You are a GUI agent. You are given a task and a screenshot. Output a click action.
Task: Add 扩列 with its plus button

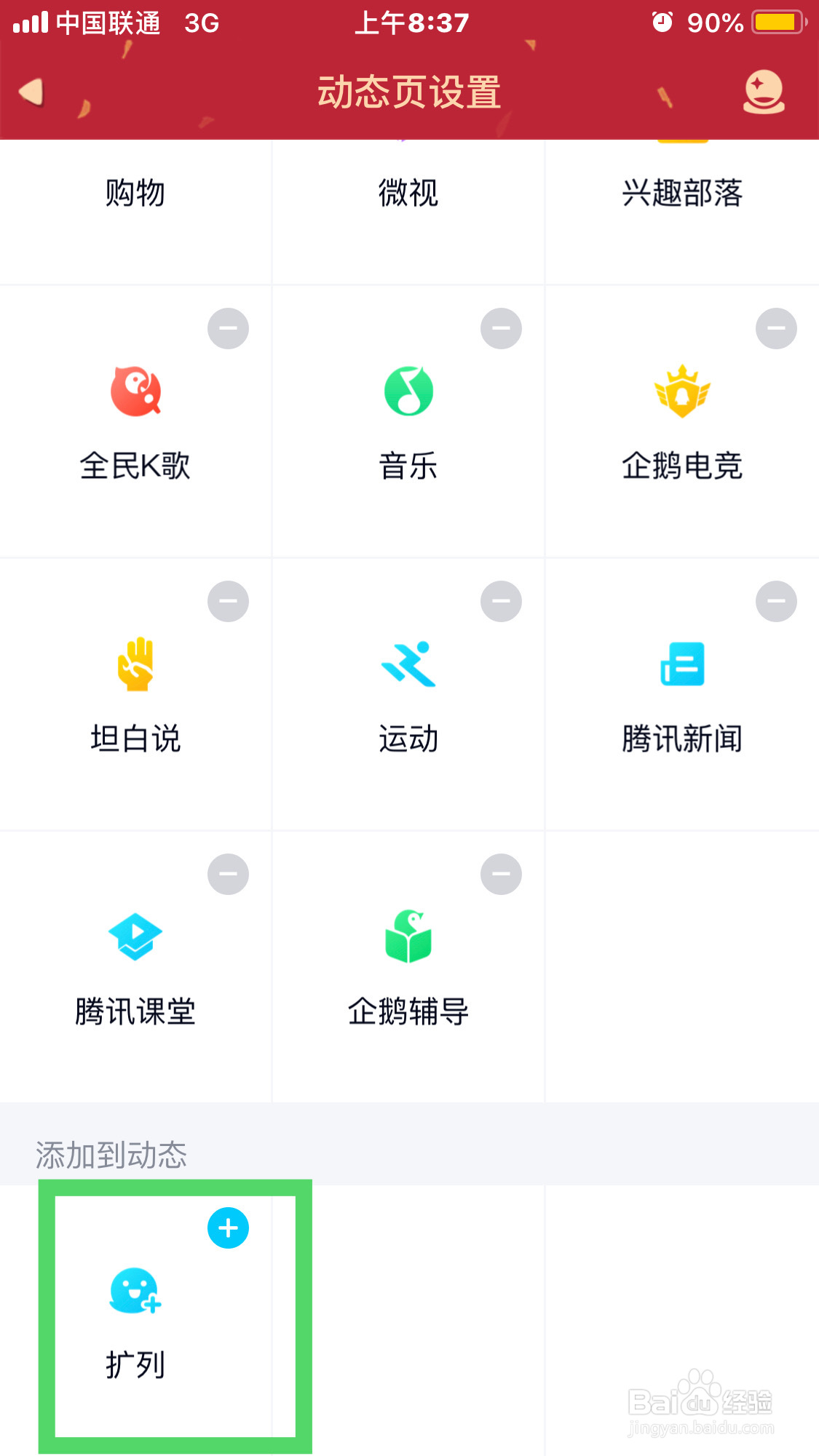228,1228
